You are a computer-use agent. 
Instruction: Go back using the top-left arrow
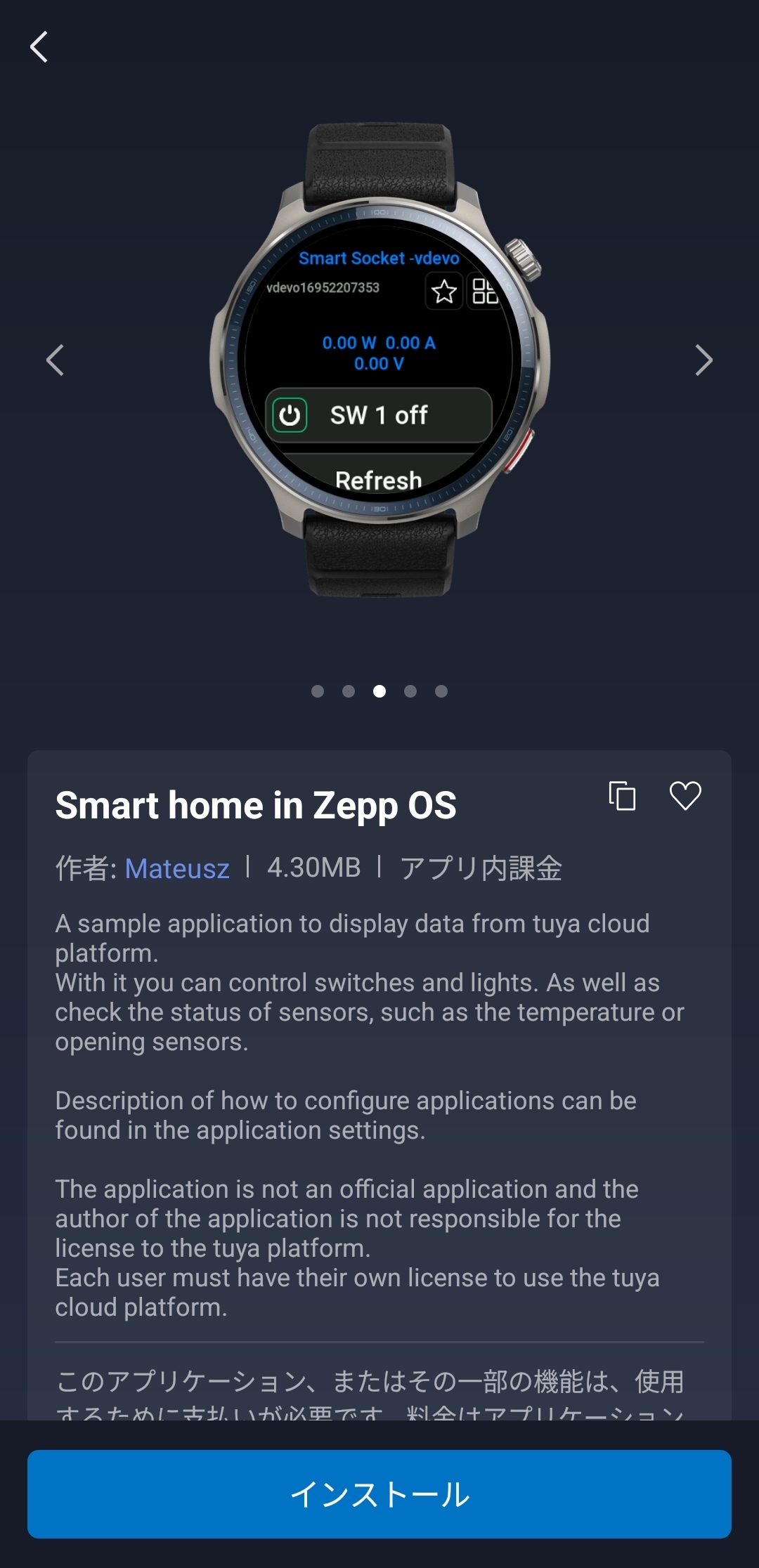[39, 47]
